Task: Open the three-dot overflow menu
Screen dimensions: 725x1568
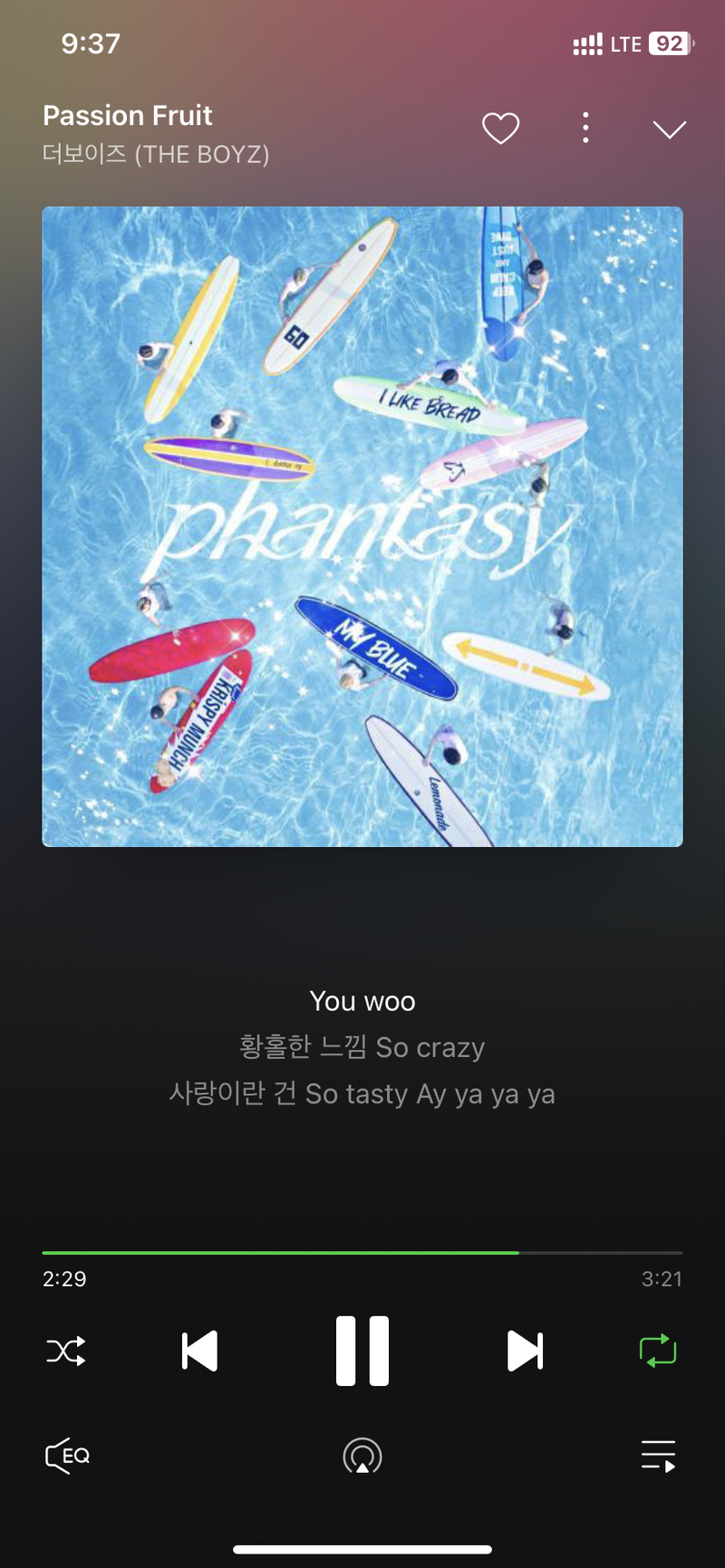Action: point(585,129)
